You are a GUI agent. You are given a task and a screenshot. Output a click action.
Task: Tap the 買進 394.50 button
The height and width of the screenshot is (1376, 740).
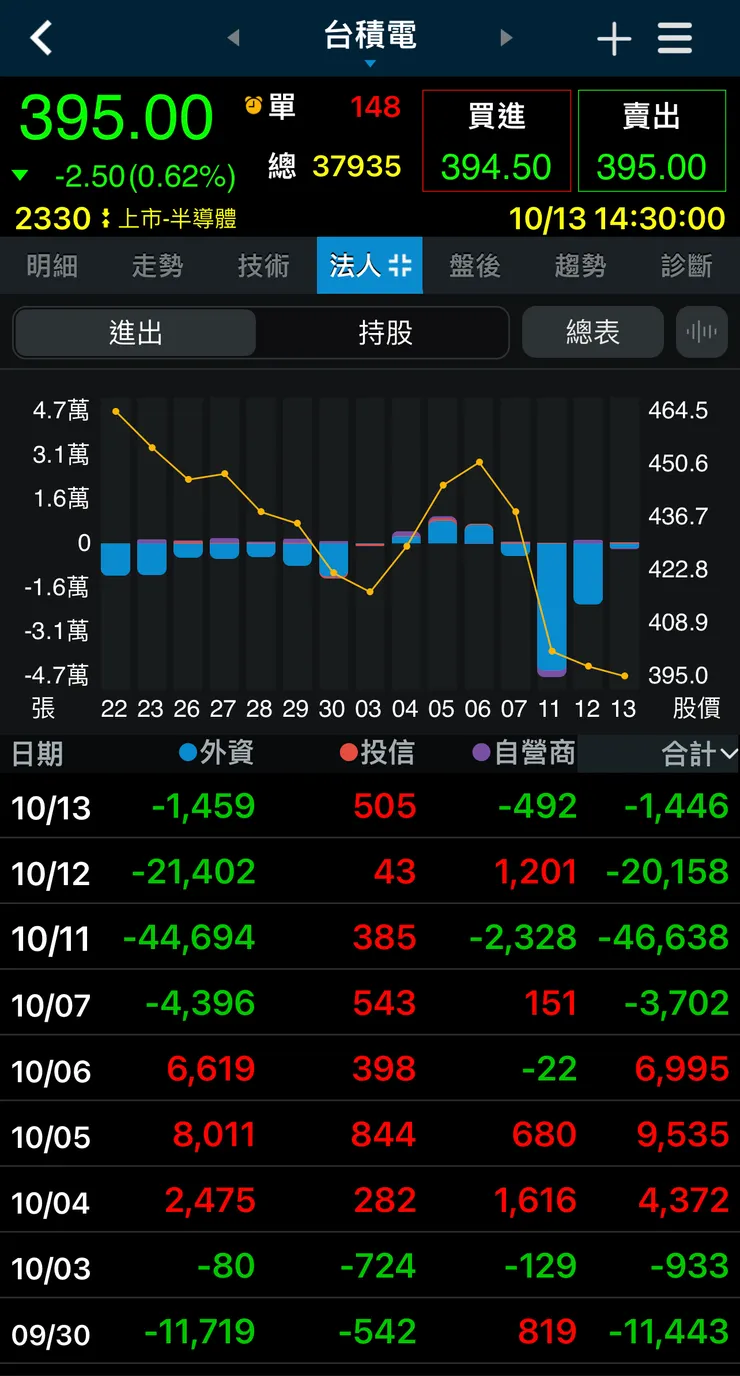click(497, 140)
